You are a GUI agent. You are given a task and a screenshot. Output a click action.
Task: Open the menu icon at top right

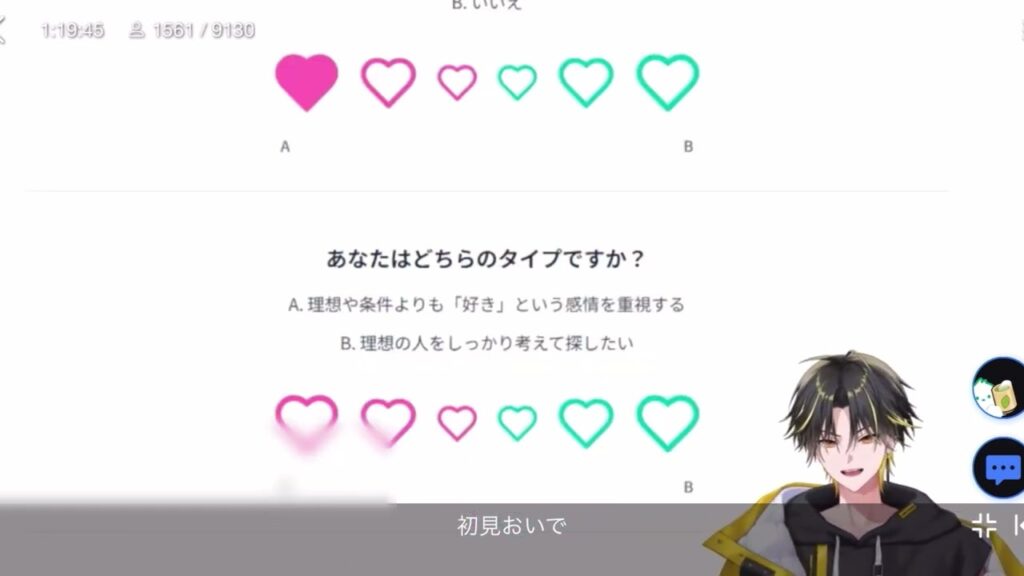pyautogui.click(x=1018, y=30)
